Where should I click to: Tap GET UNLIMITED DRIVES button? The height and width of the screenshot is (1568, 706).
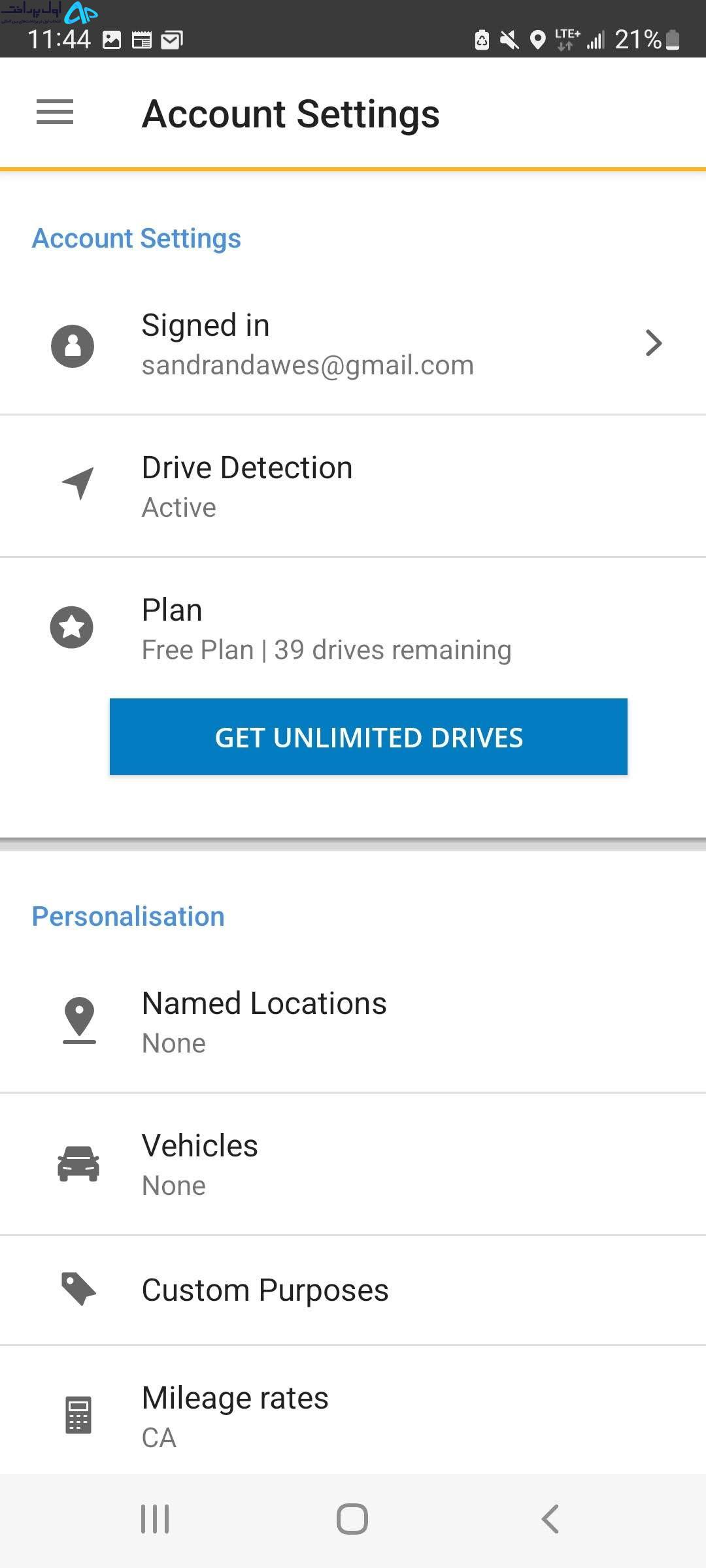point(369,737)
